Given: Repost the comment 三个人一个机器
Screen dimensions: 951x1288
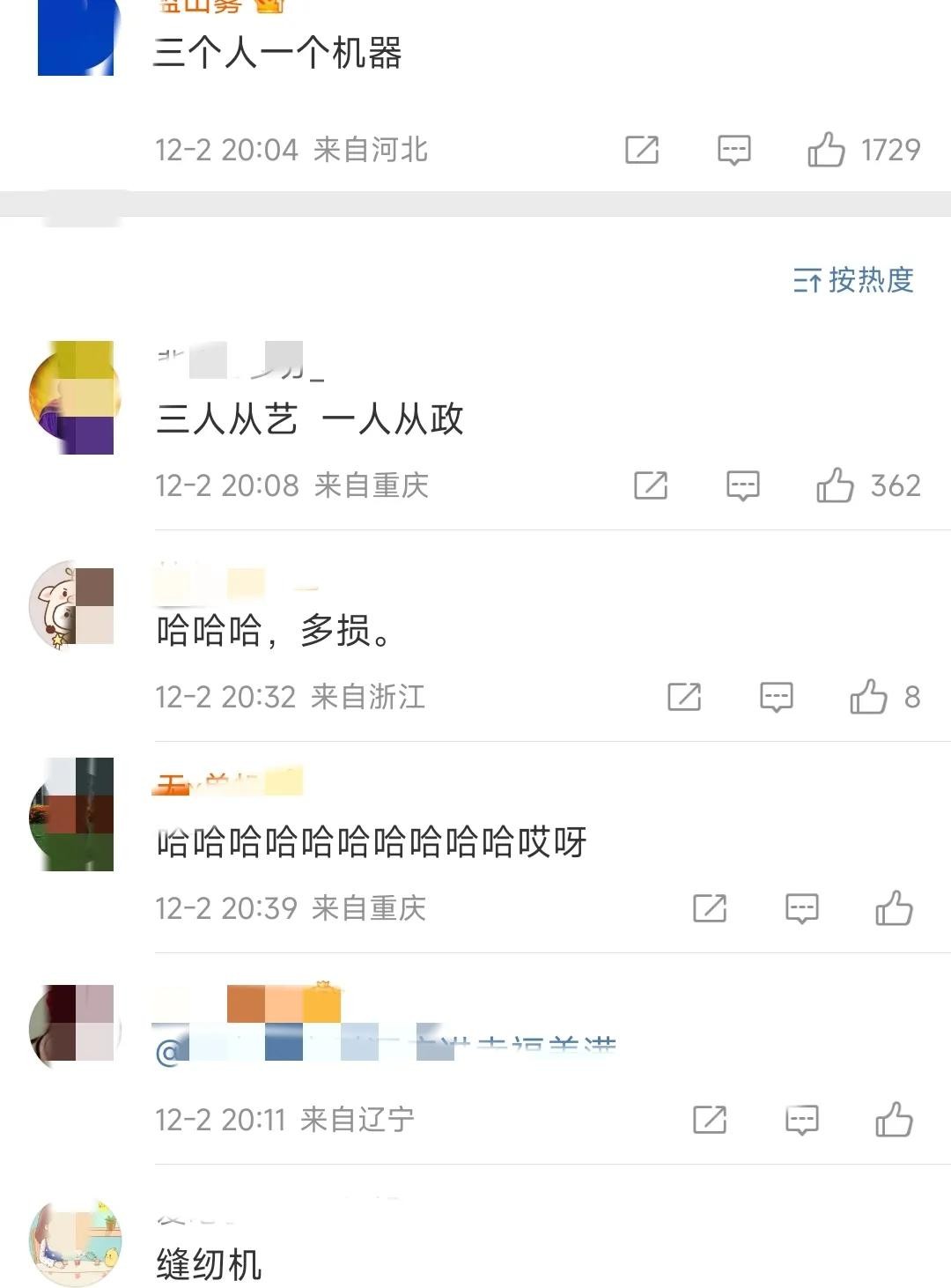Looking at the screenshot, I should tap(642, 151).
